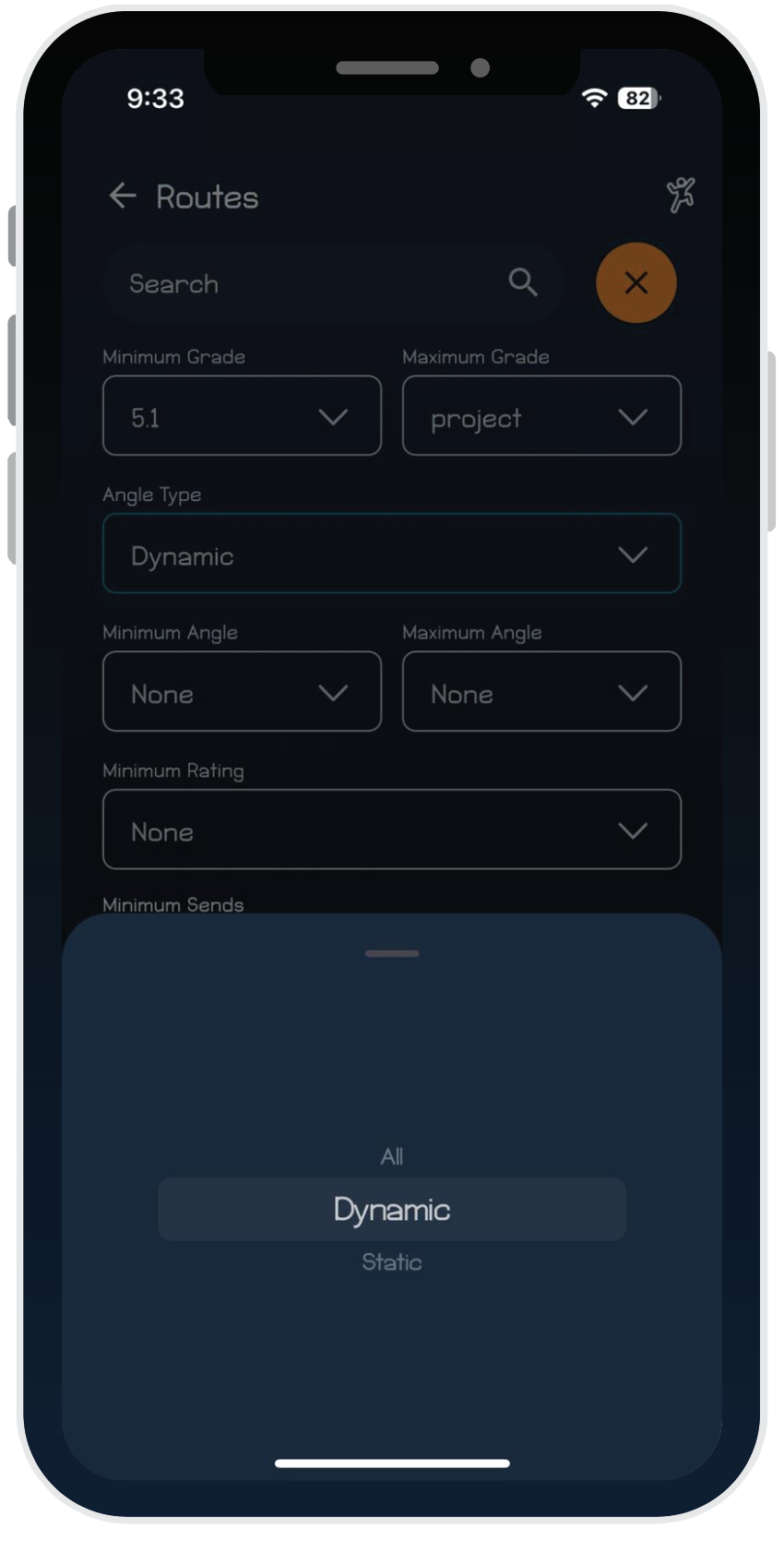Tap the bottom sheet drag handle
The image size is (784, 1541).
[392, 953]
